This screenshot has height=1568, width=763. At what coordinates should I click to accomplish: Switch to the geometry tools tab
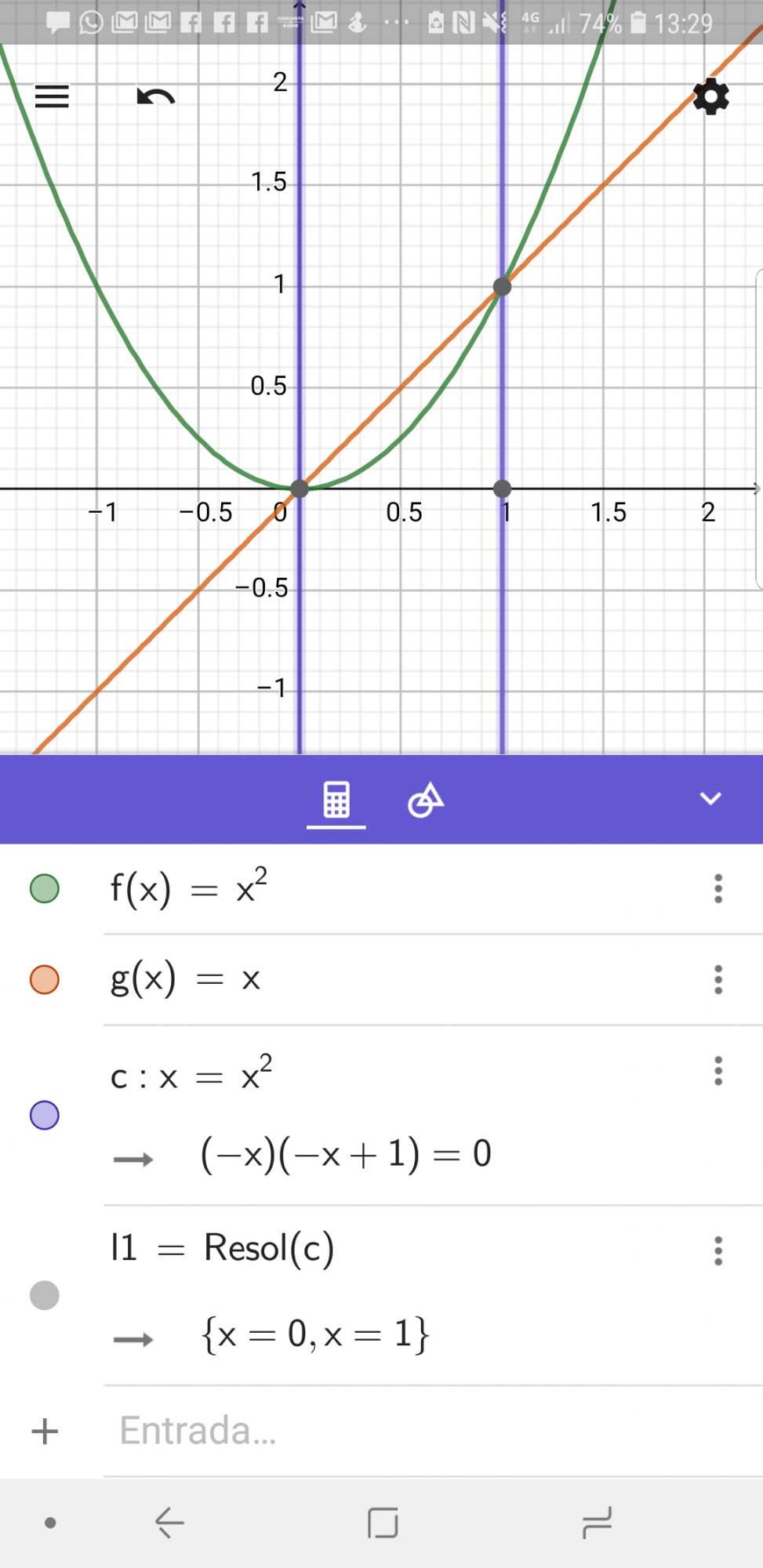426,800
